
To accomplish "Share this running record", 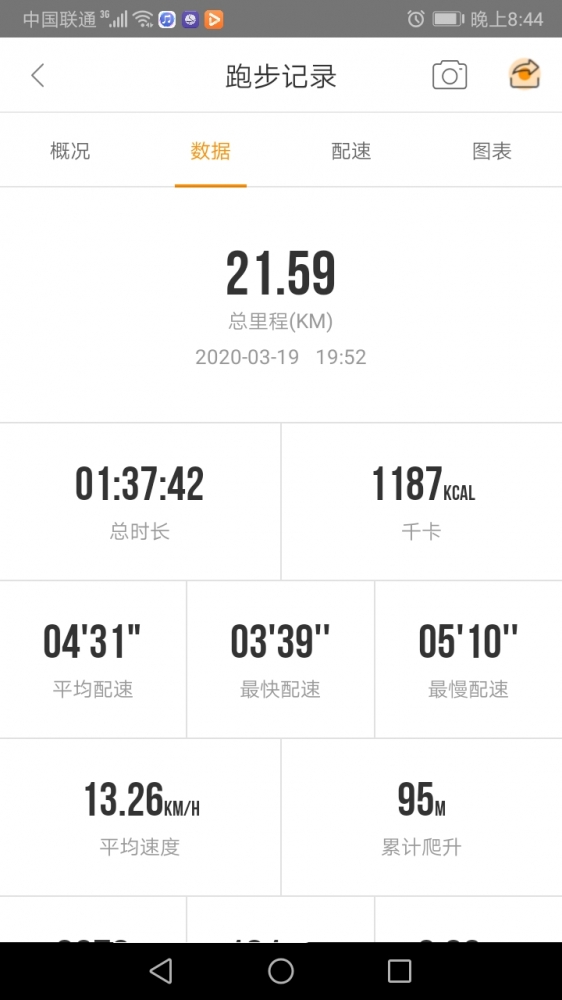I will [x=524, y=75].
